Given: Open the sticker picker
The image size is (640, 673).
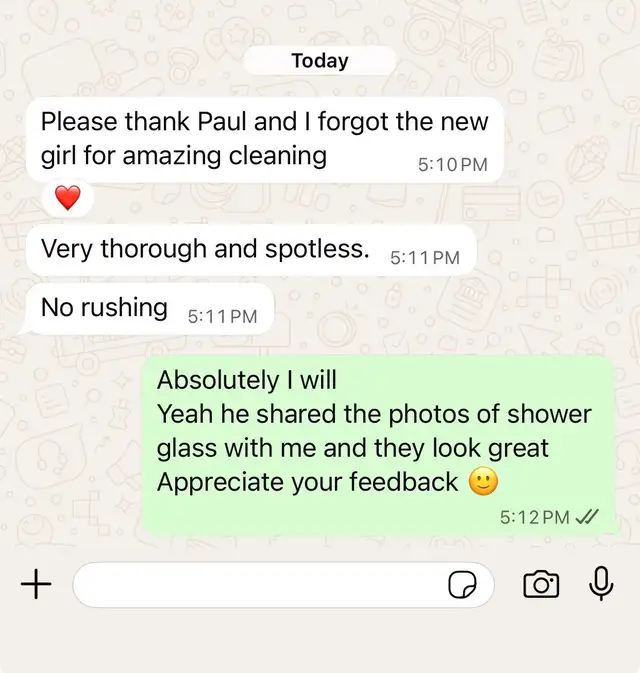Looking at the screenshot, I should [x=462, y=585].
